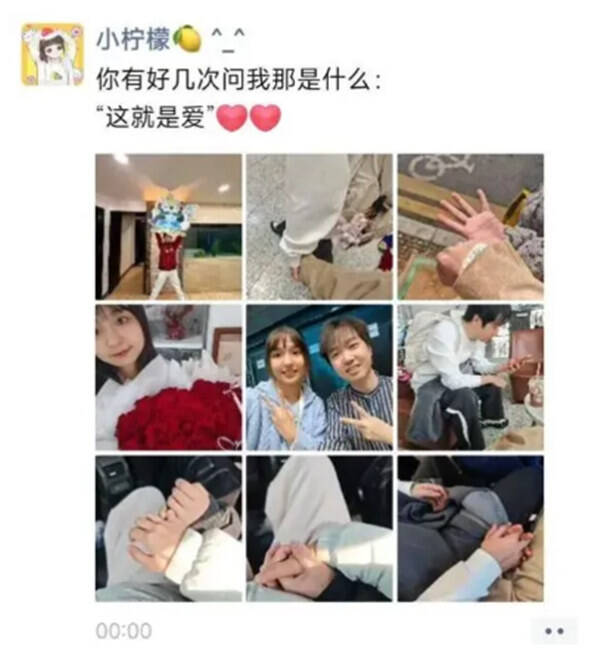Open the photo of feet on pavement
This screenshot has height=648, width=600.
point(319,226)
